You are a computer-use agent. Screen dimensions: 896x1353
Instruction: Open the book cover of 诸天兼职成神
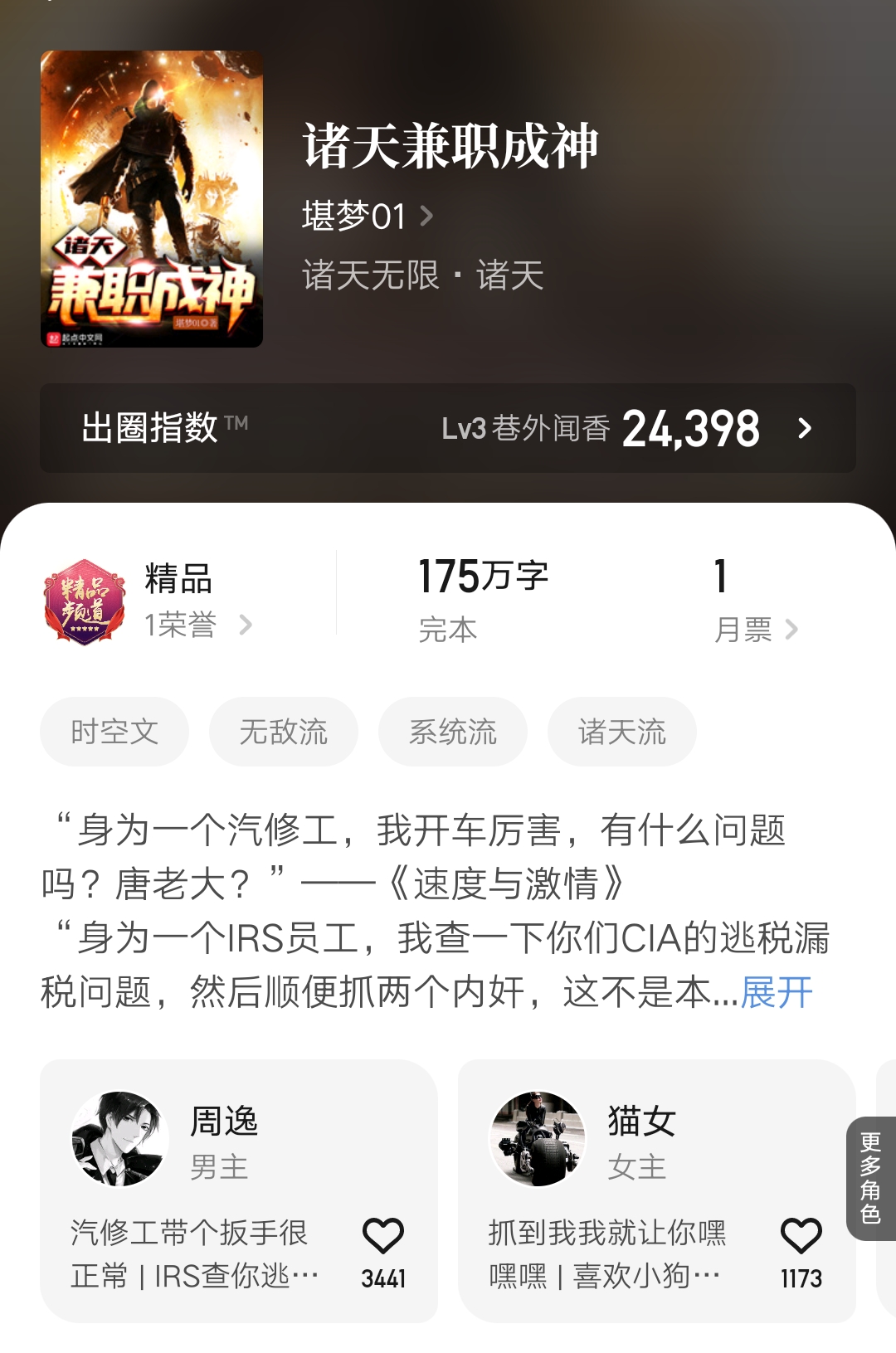pyautogui.click(x=152, y=197)
